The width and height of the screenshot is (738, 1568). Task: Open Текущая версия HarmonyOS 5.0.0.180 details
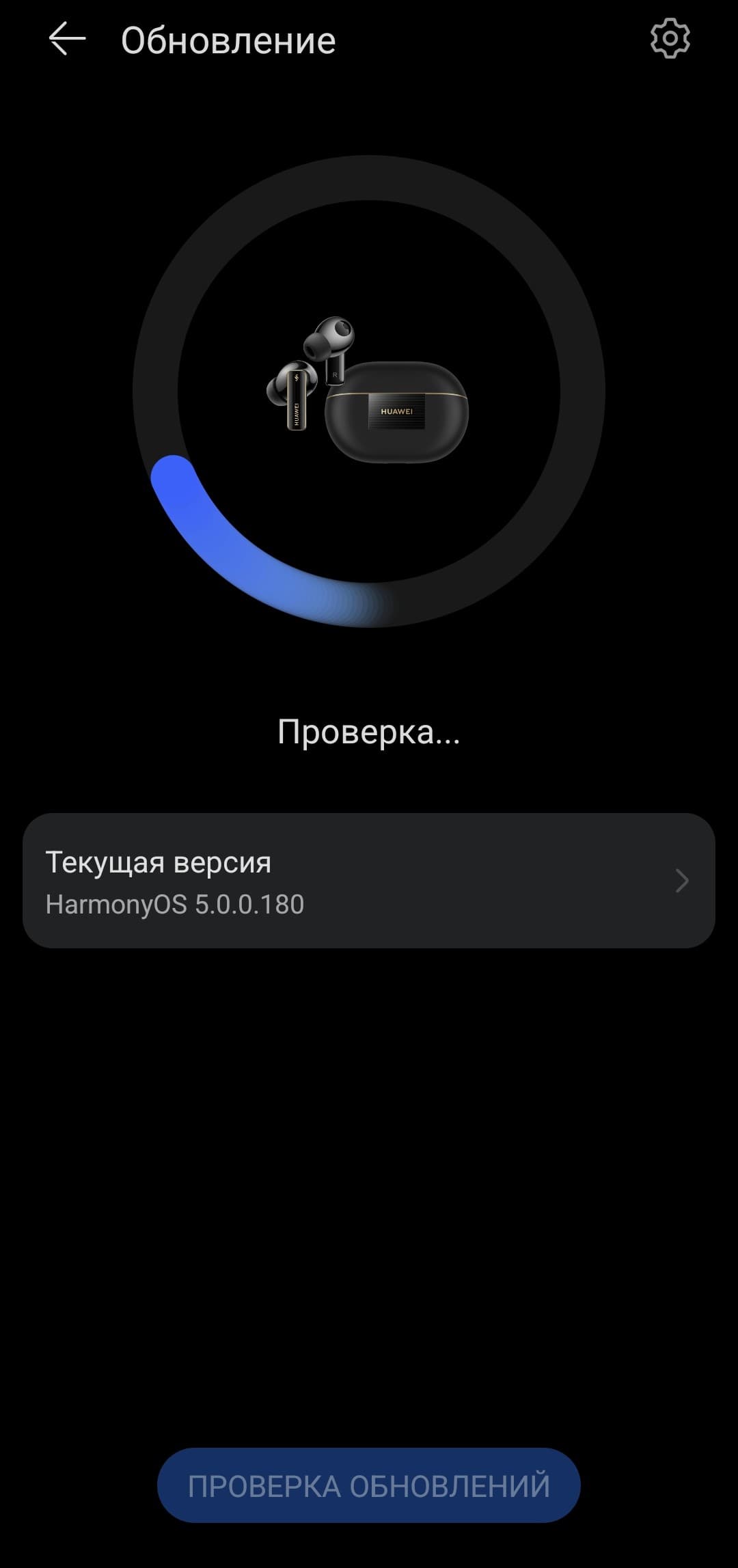369,881
